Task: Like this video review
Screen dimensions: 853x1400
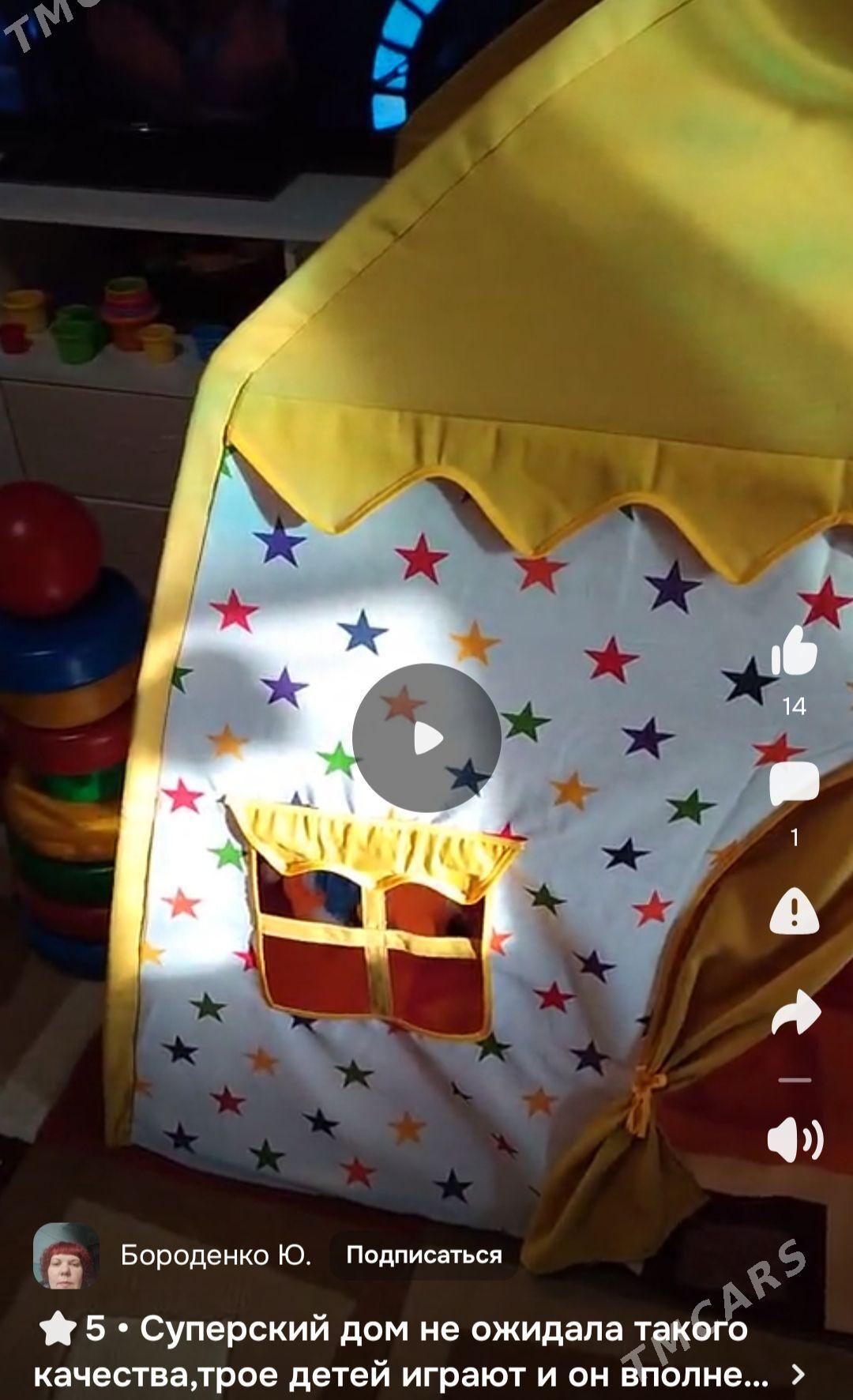Action: coord(794,652)
